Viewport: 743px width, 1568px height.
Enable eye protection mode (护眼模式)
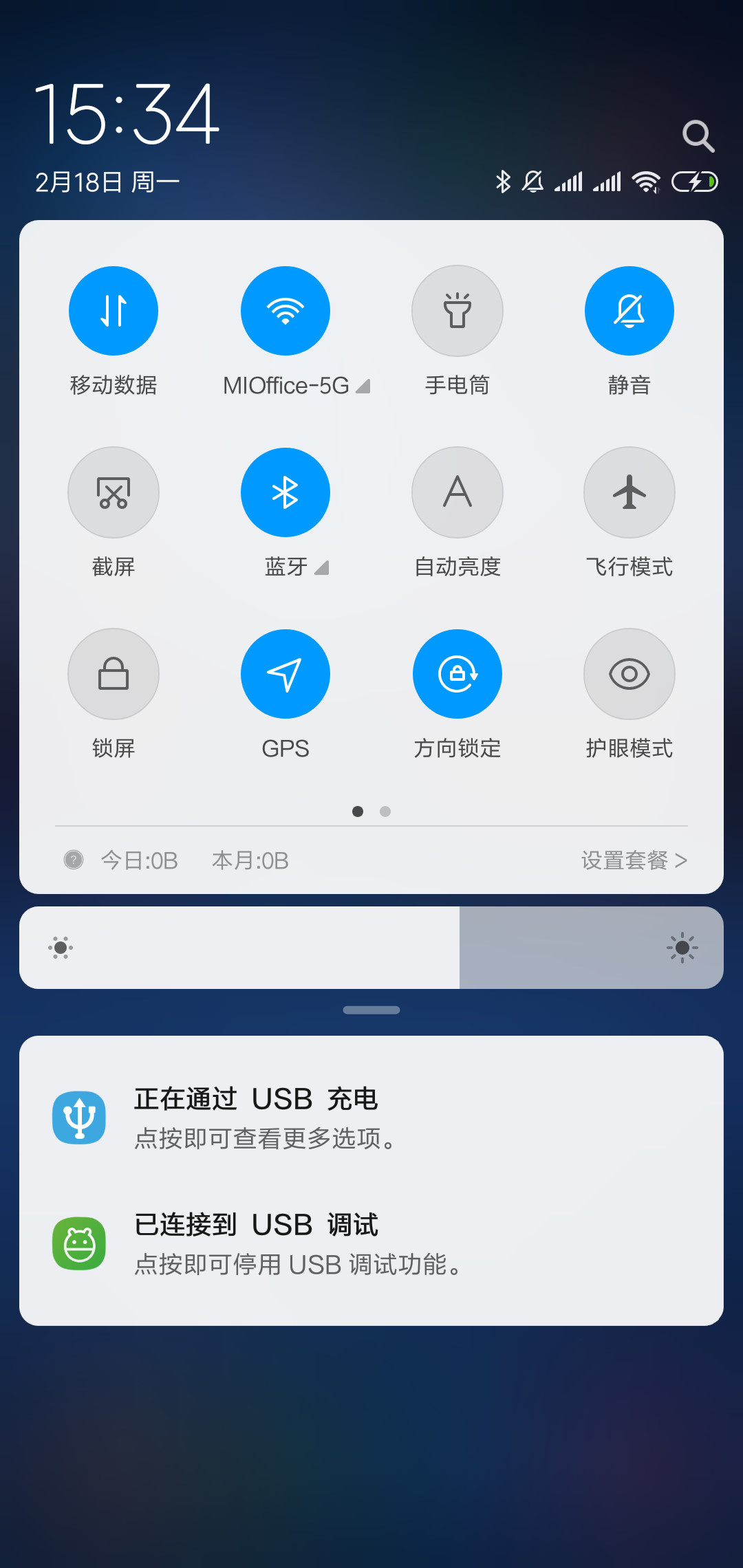pos(629,674)
